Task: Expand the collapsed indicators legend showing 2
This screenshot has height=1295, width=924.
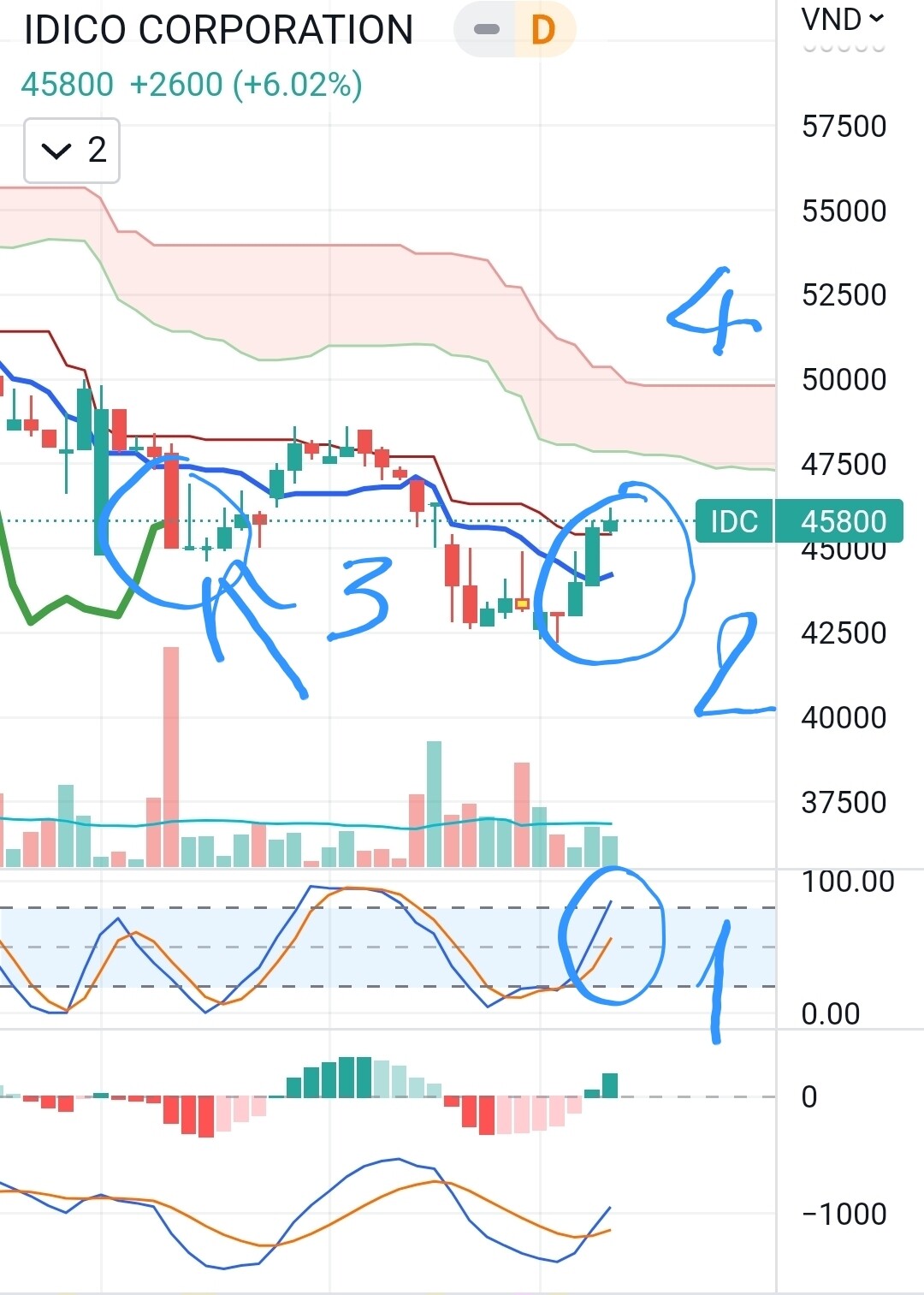Action: coord(72,151)
